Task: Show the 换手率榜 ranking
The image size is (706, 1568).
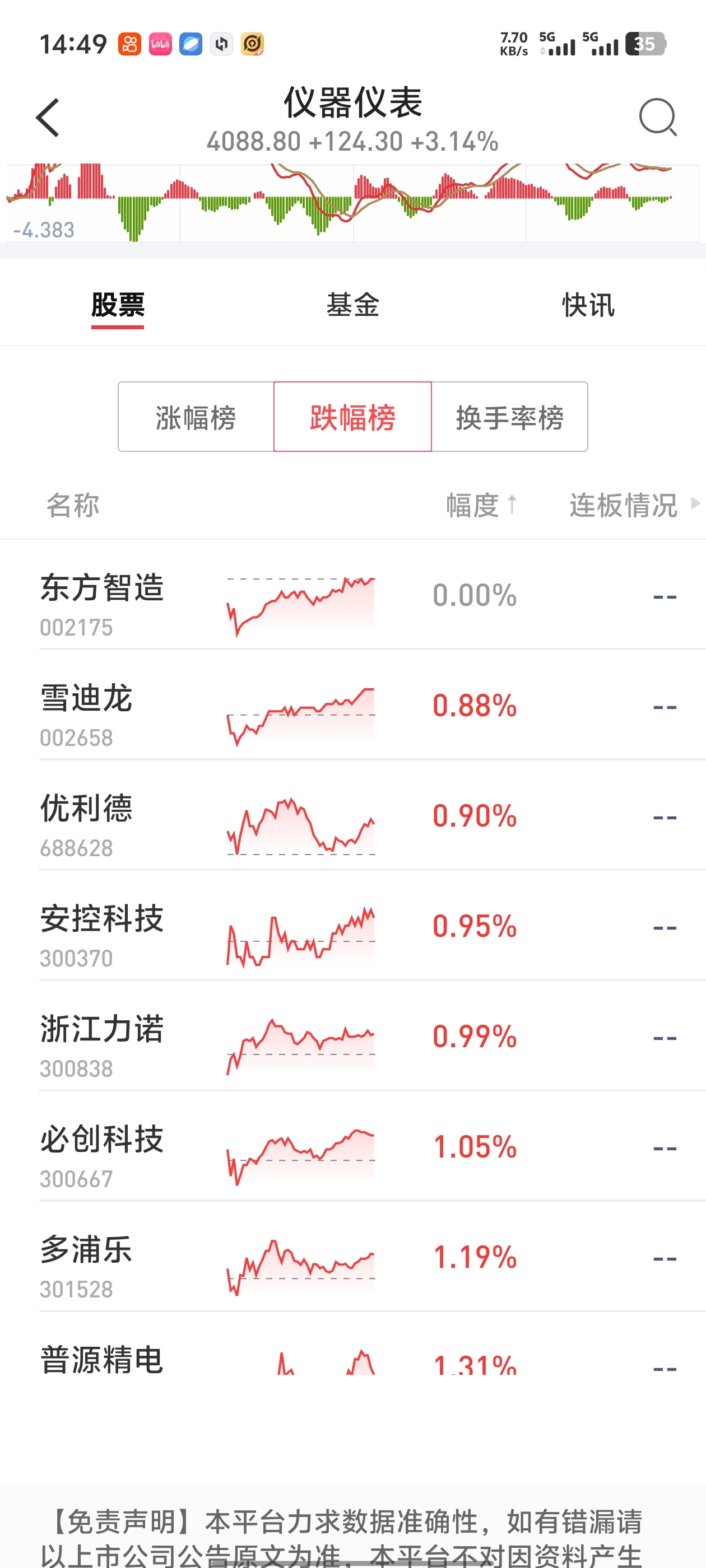Action: coord(509,417)
